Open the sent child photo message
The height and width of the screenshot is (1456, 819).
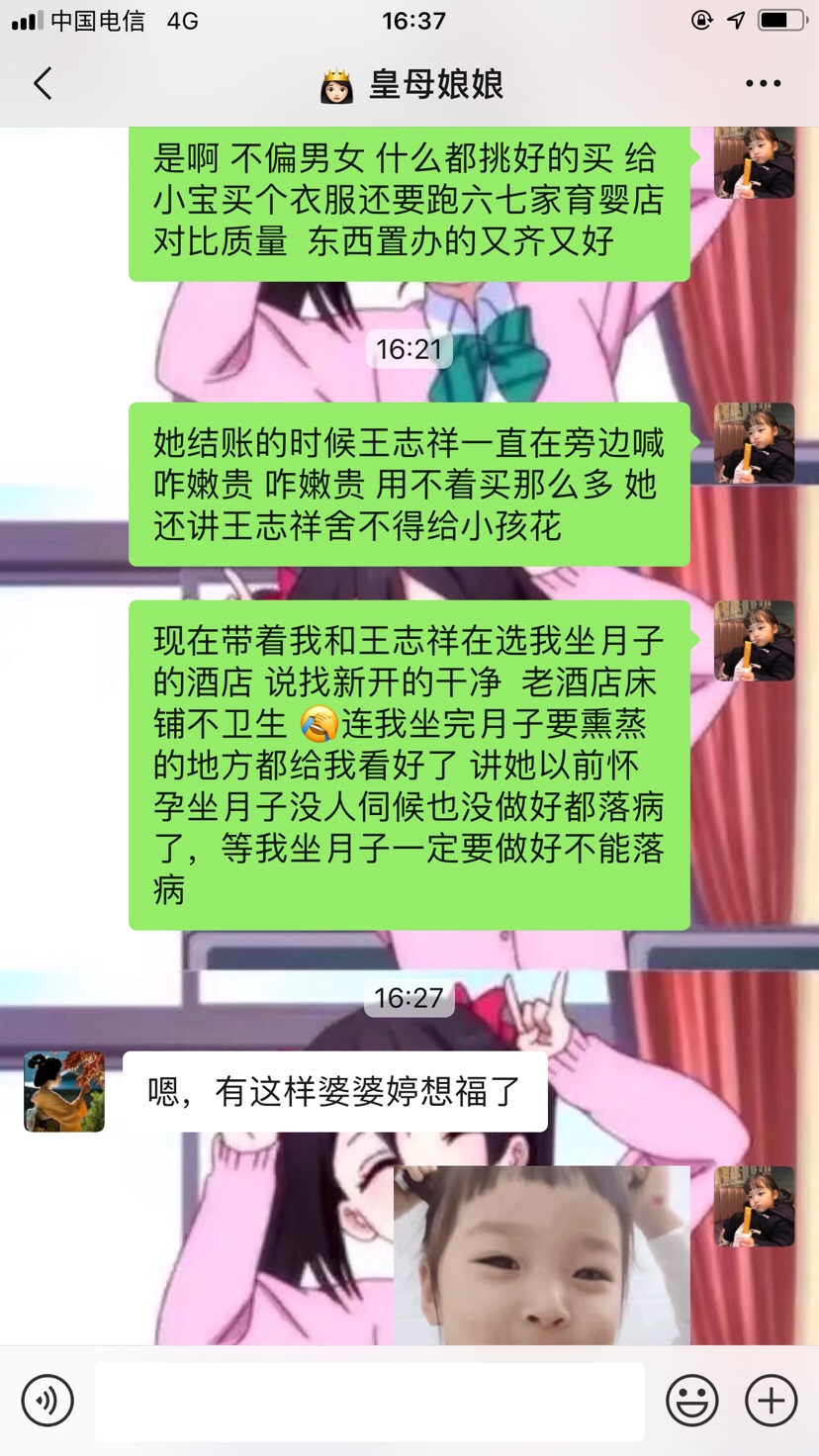point(541,1254)
